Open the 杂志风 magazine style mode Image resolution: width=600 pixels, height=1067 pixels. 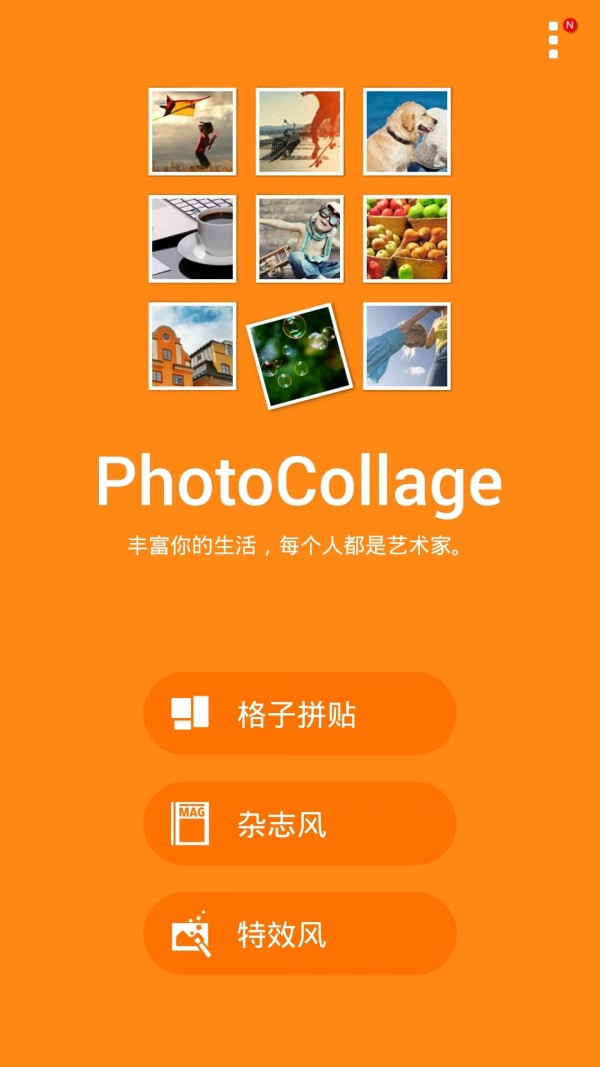300,824
